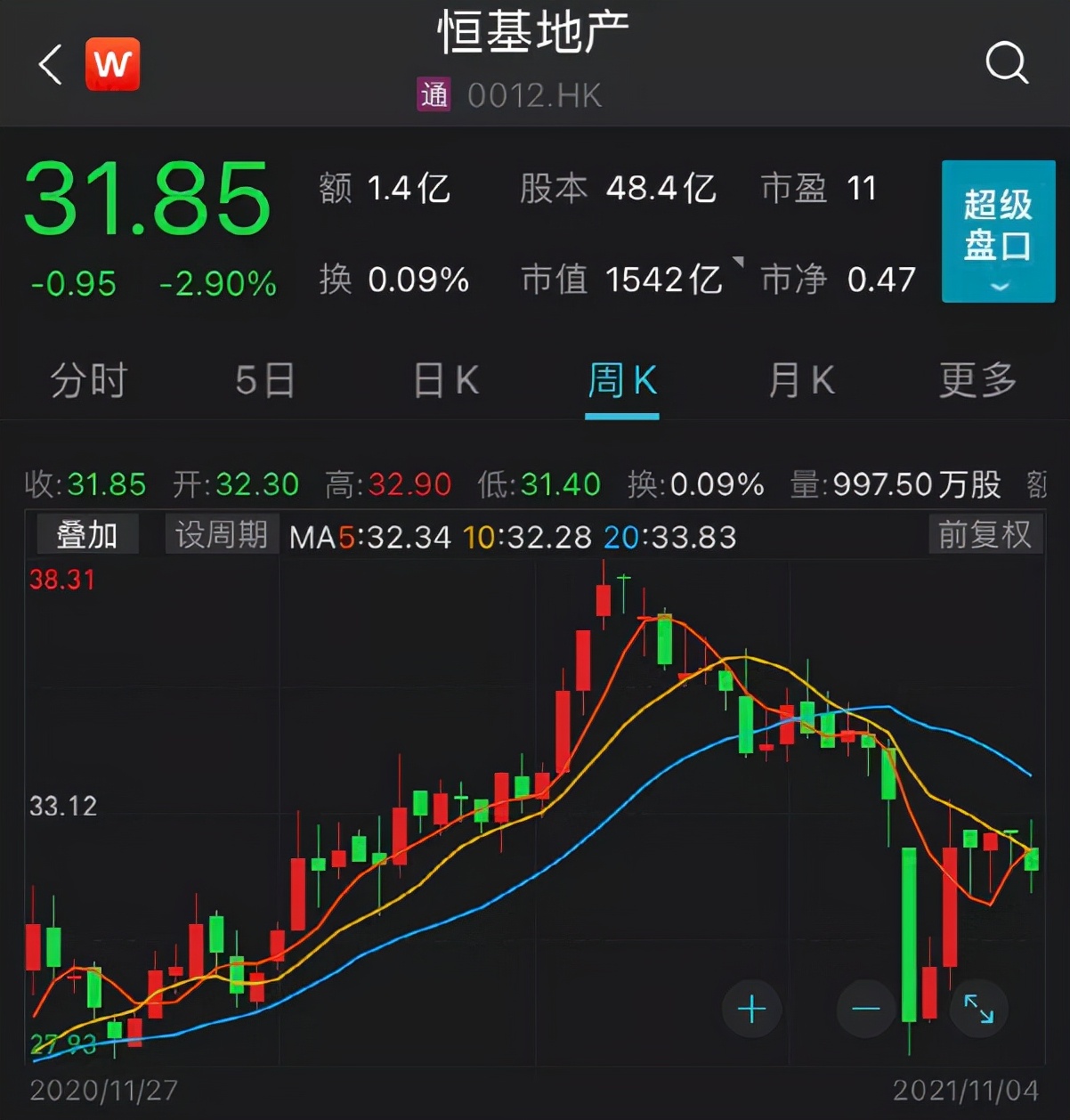The width and height of the screenshot is (1070, 1120).
Task: Switch to the 分时 chart tab
Action: 88,381
